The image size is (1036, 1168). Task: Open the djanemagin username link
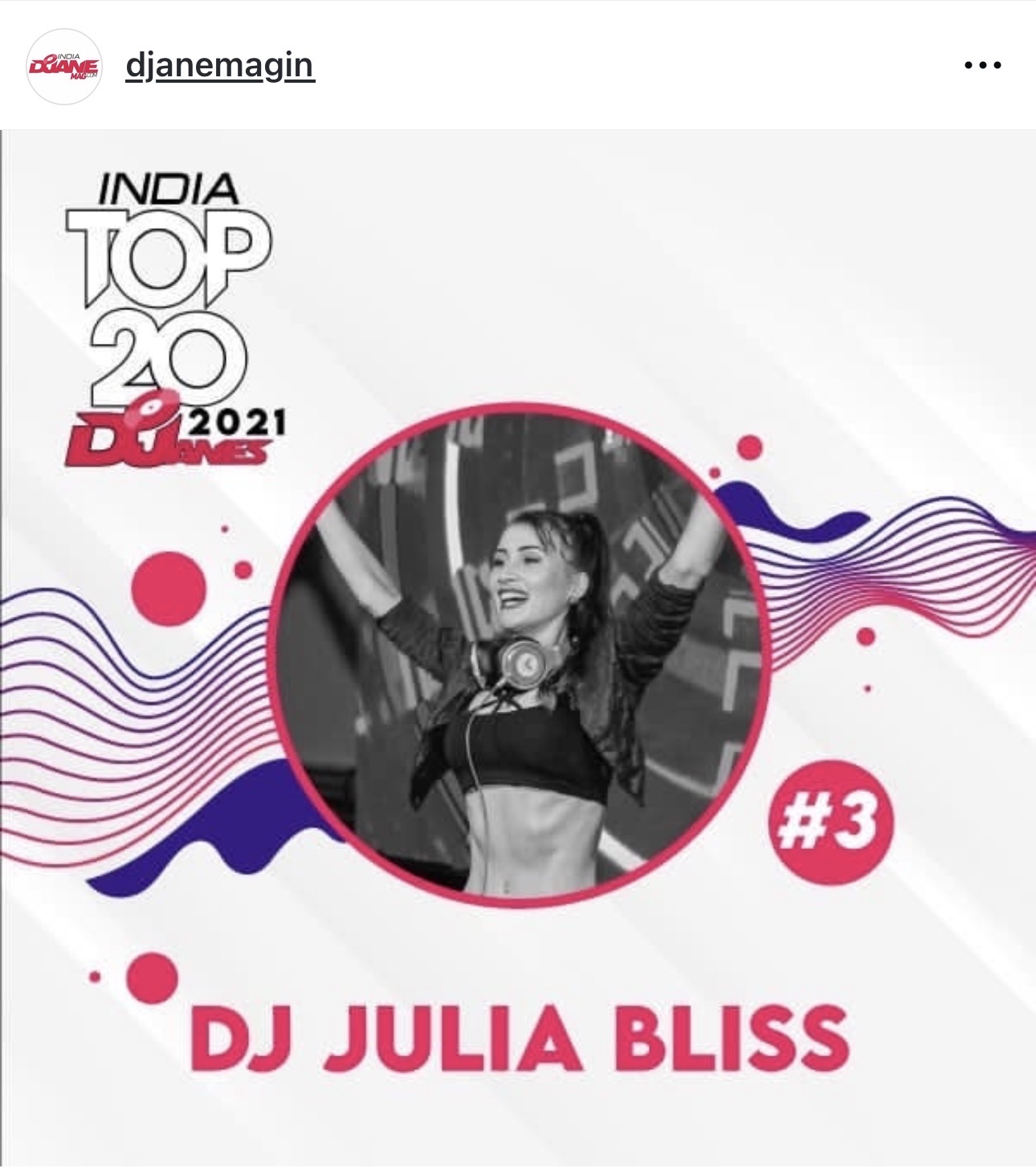(219, 65)
